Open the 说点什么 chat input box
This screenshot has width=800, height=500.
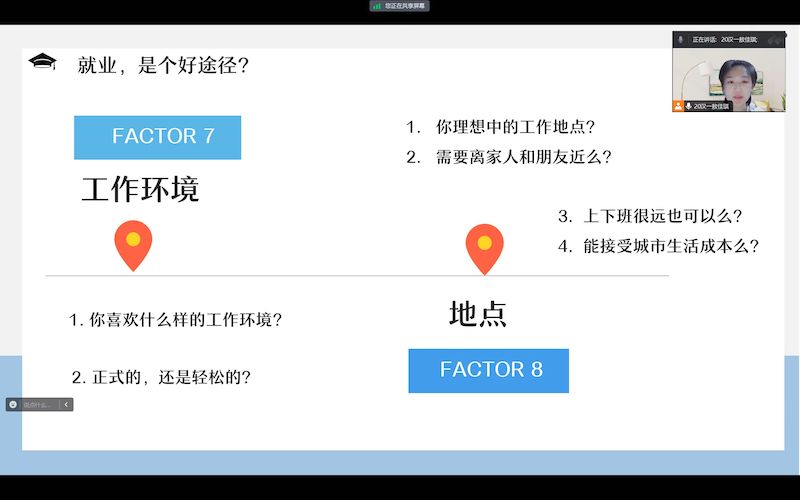pyautogui.click(x=37, y=405)
